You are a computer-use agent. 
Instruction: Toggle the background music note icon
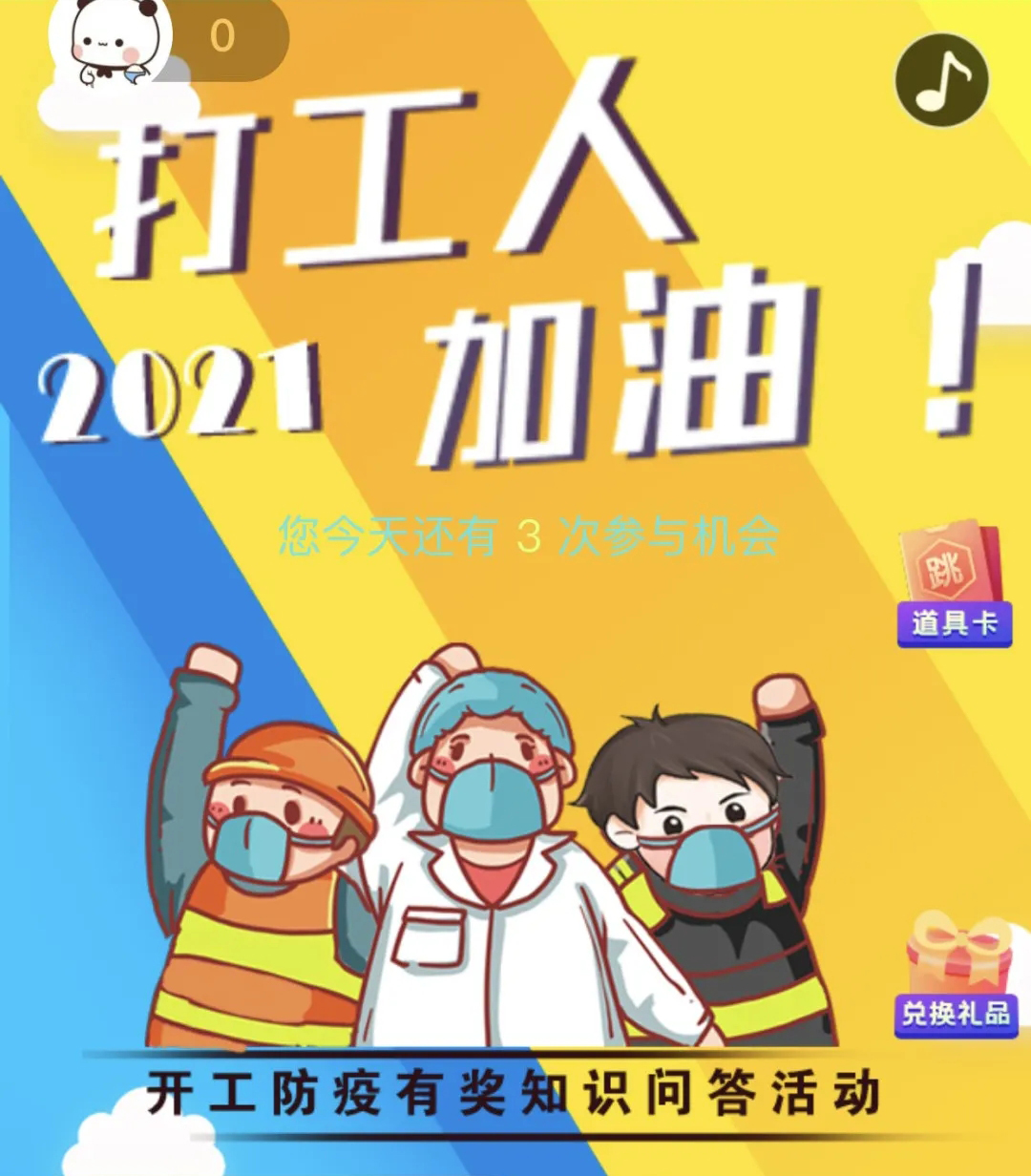click(941, 80)
